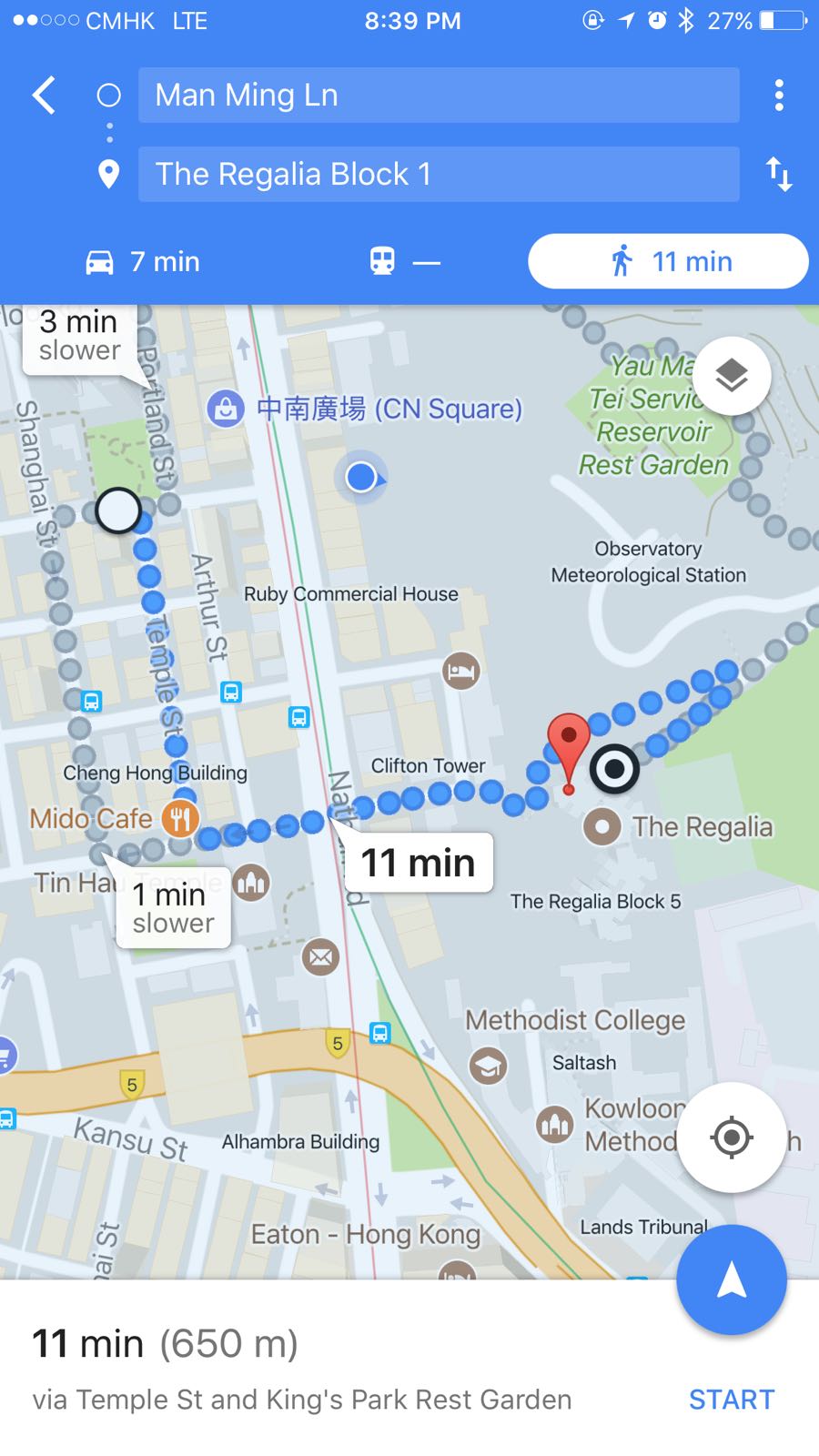This screenshot has width=819, height=1456.
Task: Select walking 11 min tab
Action: pos(668,262)
